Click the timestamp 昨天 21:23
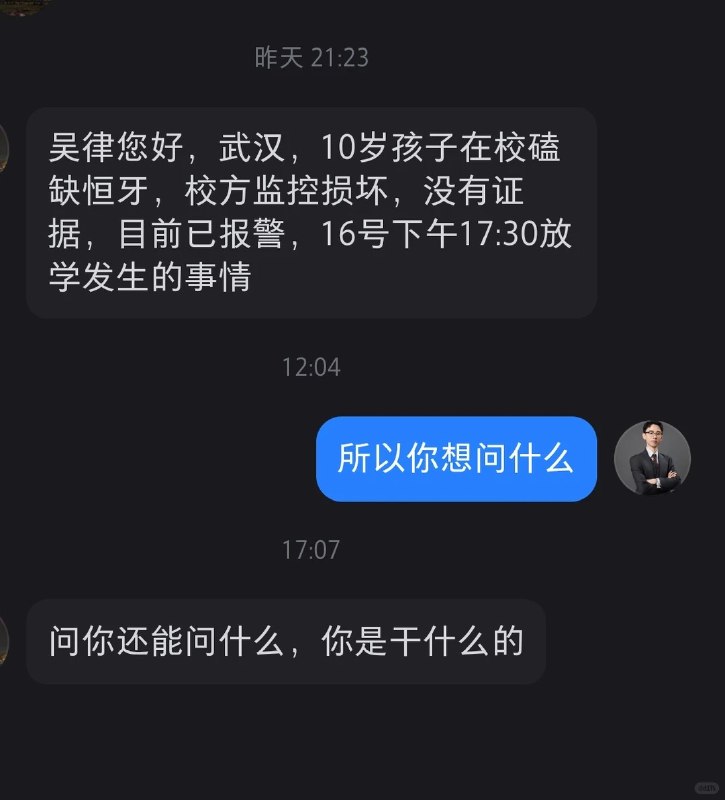This screenshot has width=725, height=800. 312,57
